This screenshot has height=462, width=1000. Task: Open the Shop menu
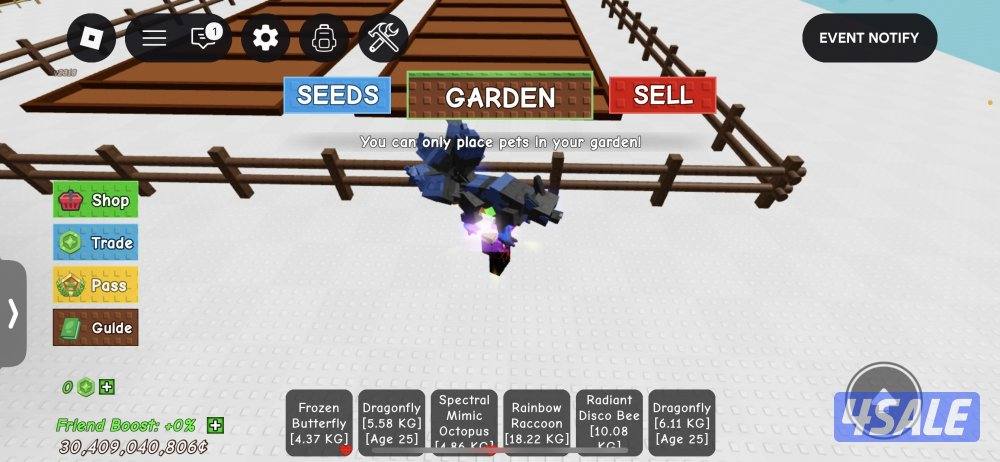click(96, 200)
